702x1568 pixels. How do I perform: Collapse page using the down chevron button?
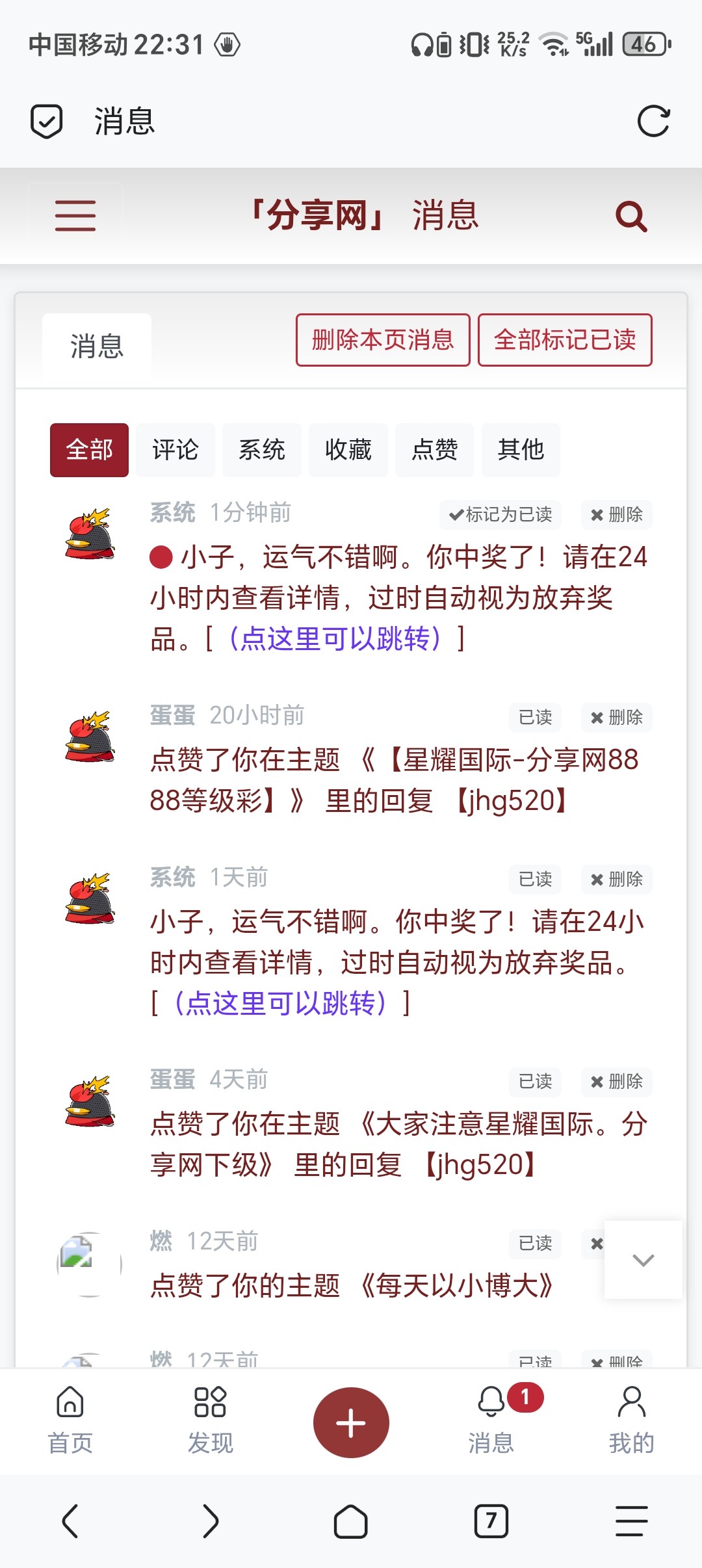pos(642,1260)
